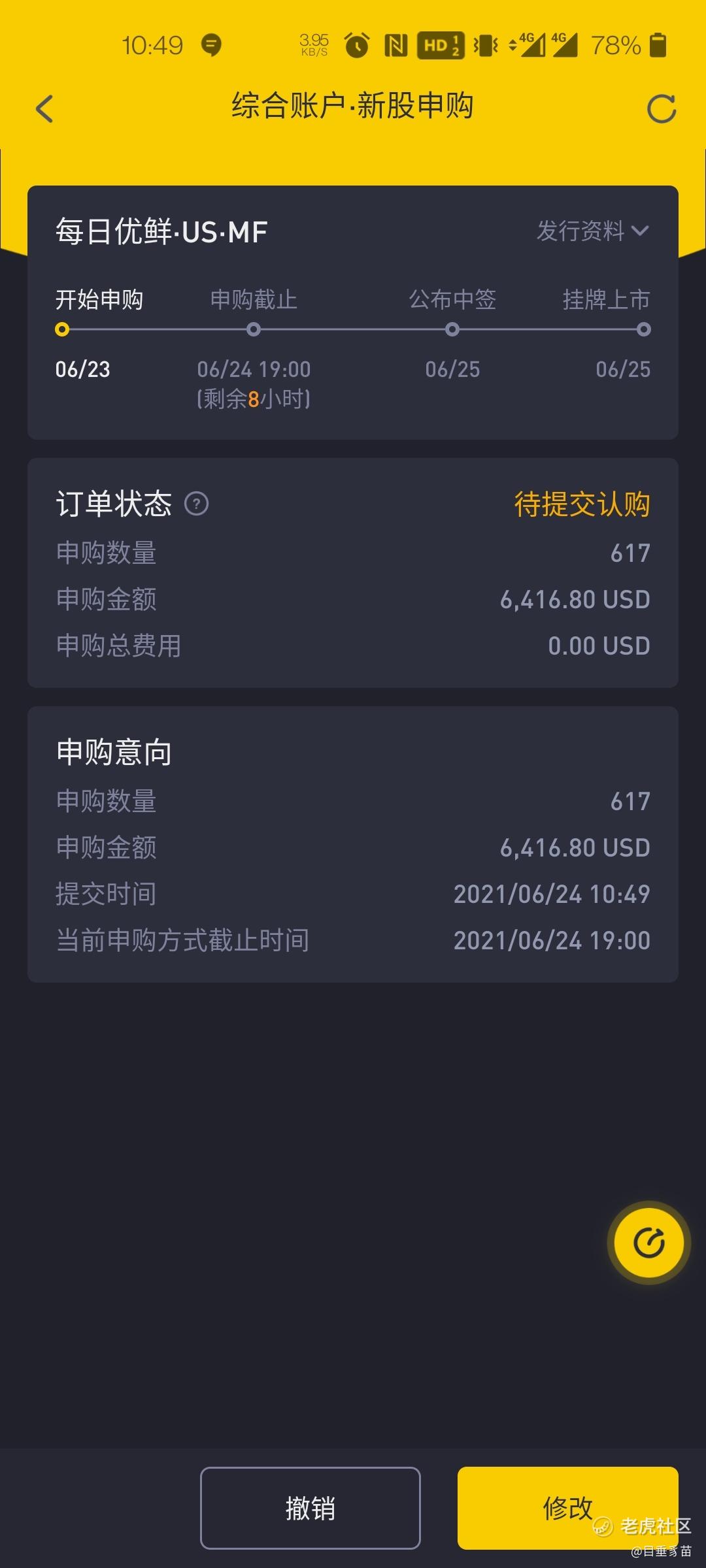Modify the order with 修改
This screenshot has width=706, height=1568.
[x=567, y=1508]
